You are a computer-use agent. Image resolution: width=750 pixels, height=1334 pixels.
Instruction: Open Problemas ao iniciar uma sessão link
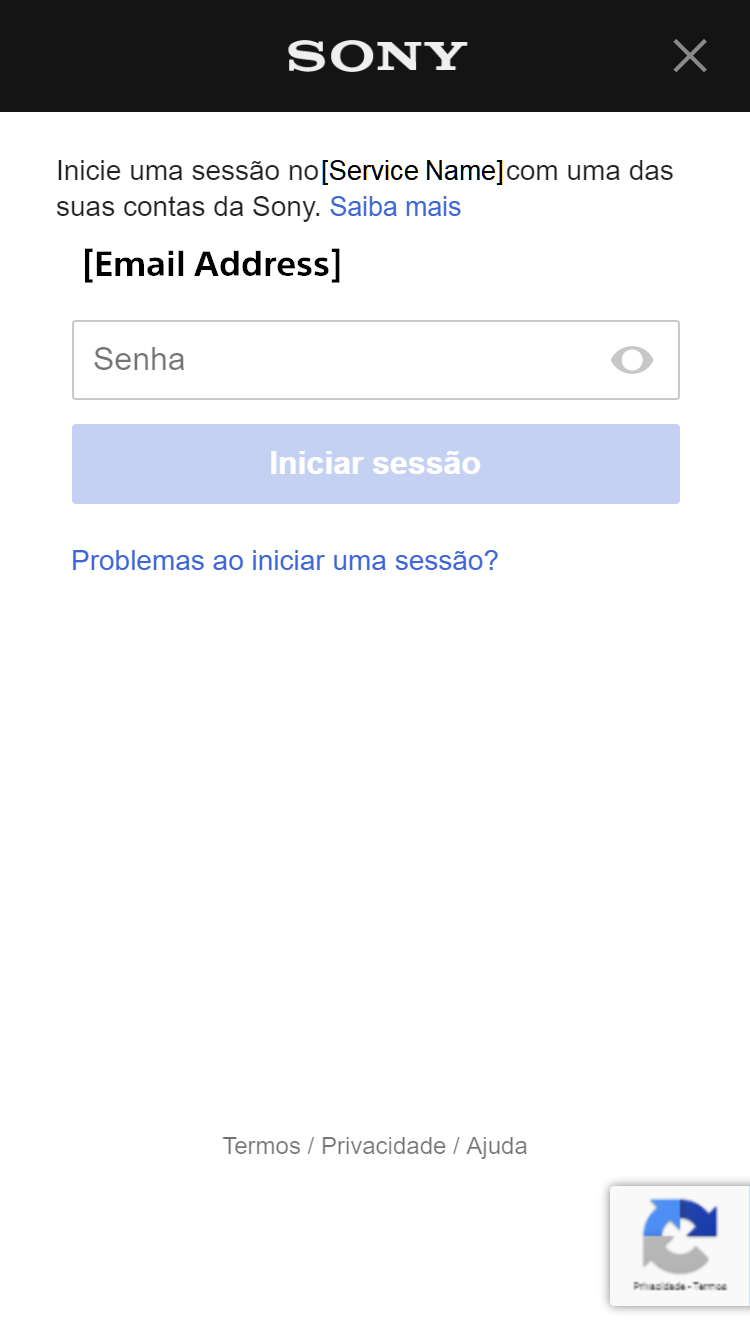(284, 561)
